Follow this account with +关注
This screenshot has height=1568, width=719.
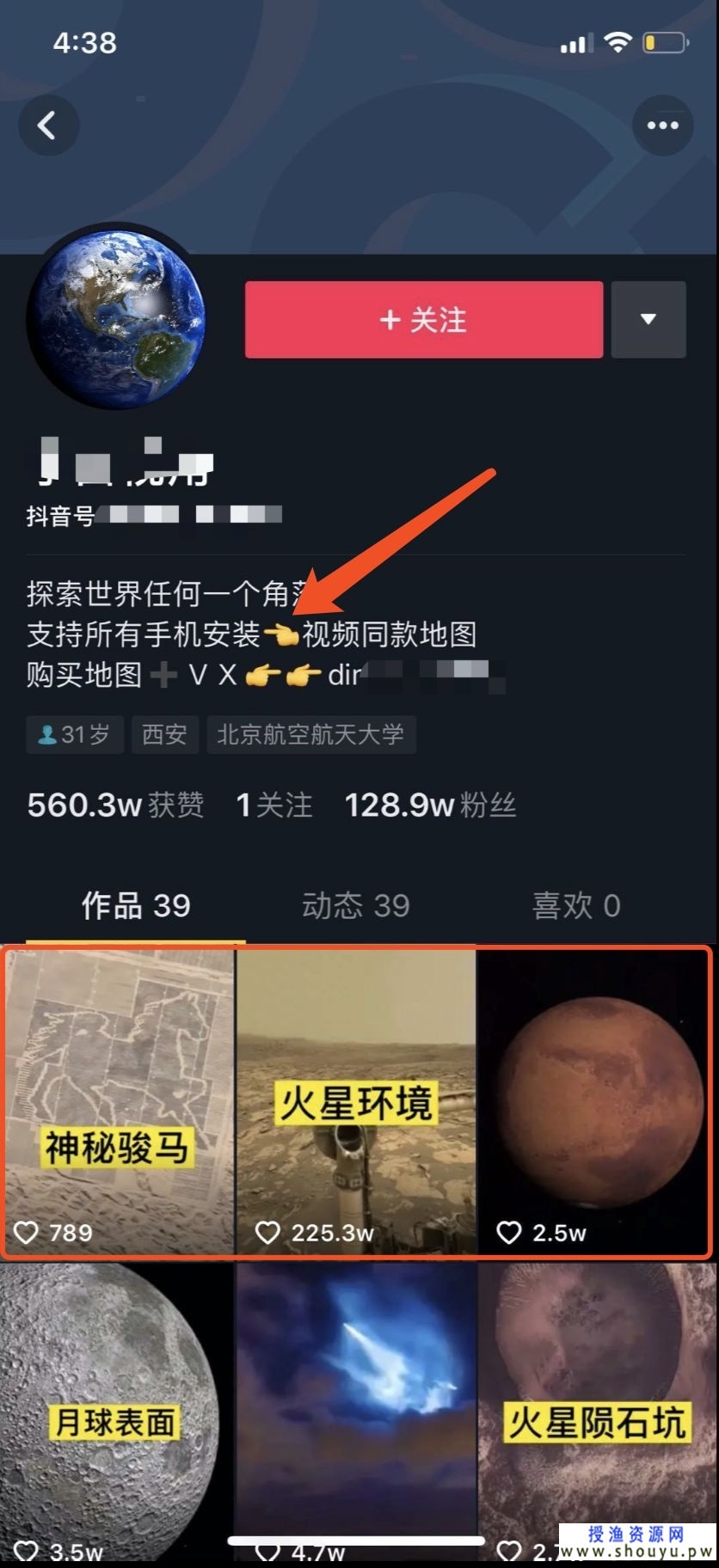tap(423, 320)
